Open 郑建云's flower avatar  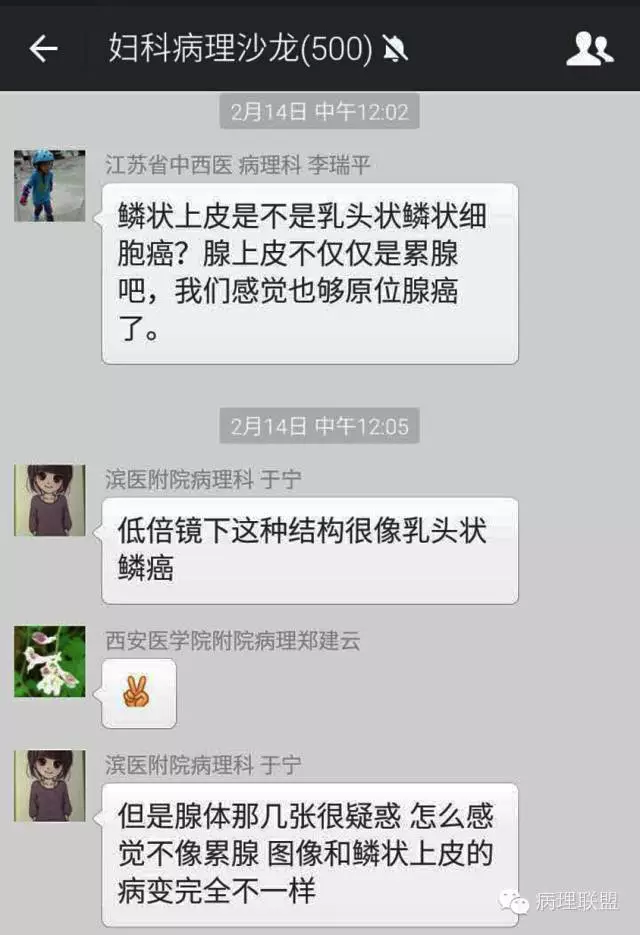(49, 661)
